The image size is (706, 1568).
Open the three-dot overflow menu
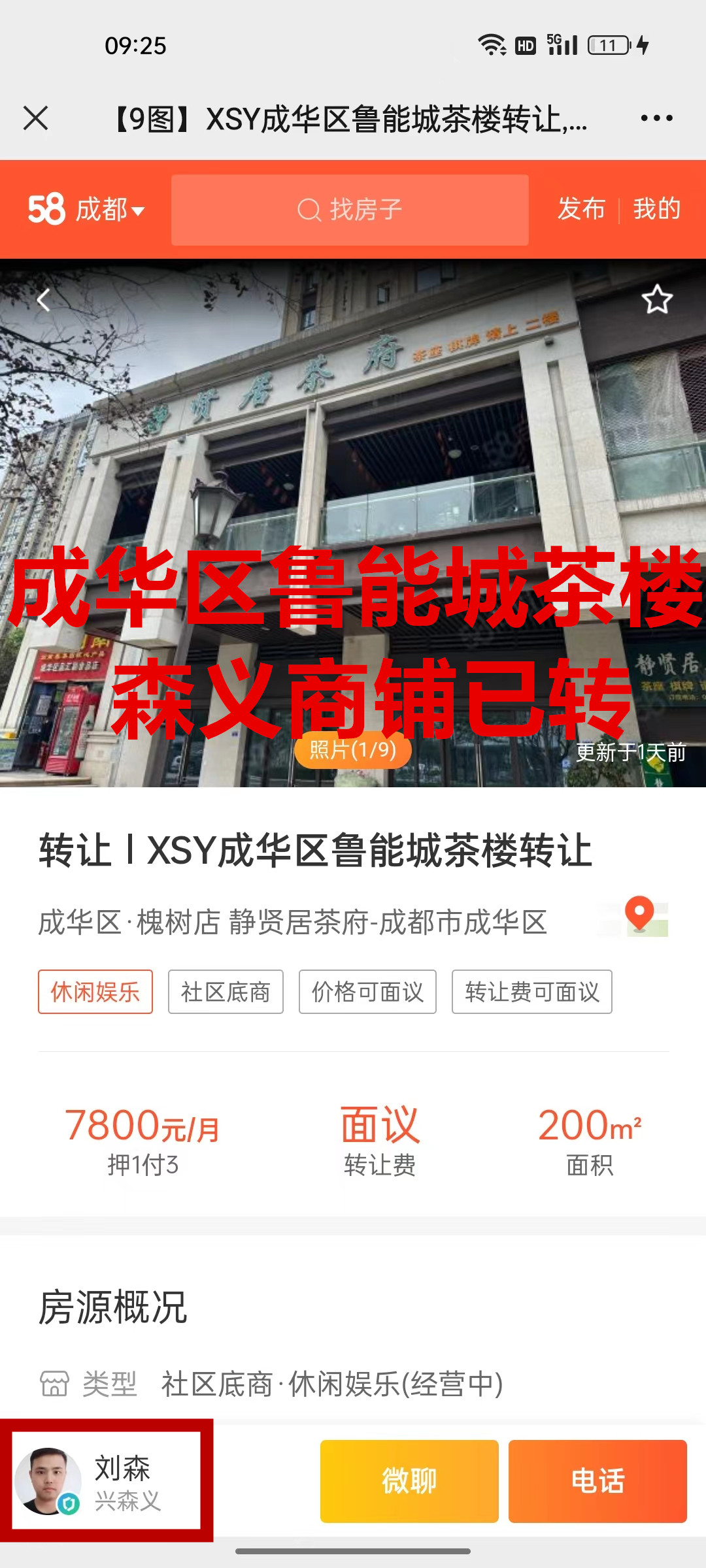tap(656, 118)
